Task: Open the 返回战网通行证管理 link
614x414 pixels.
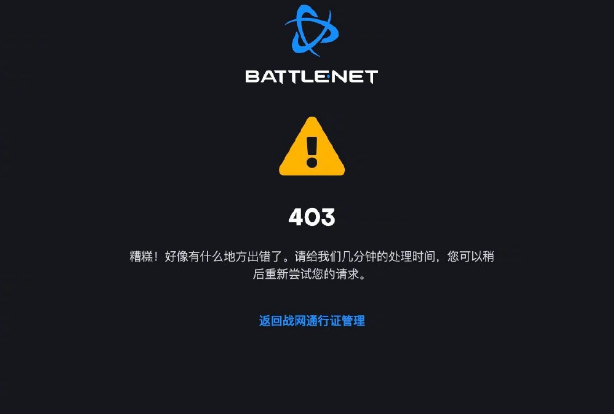Action: click(x=312, y=321)
